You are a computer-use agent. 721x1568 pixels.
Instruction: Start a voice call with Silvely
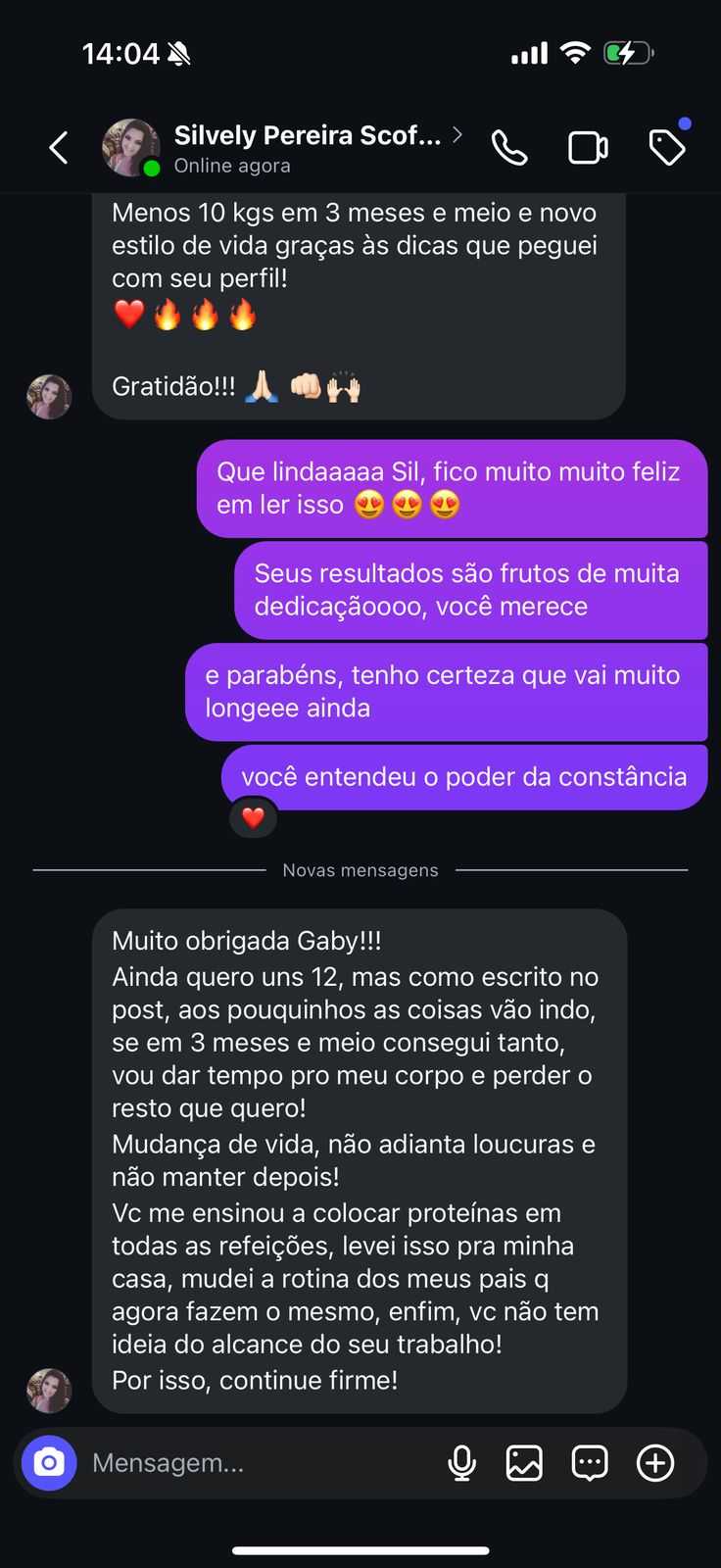click(509, 148)
